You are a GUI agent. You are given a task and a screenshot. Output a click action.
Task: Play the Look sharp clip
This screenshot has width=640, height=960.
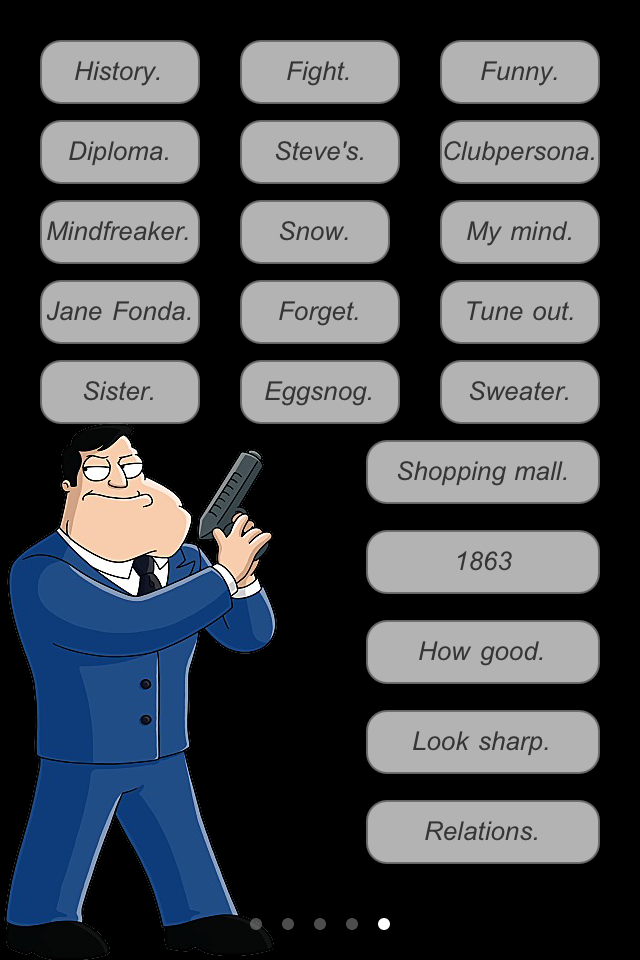click(483, 742)
